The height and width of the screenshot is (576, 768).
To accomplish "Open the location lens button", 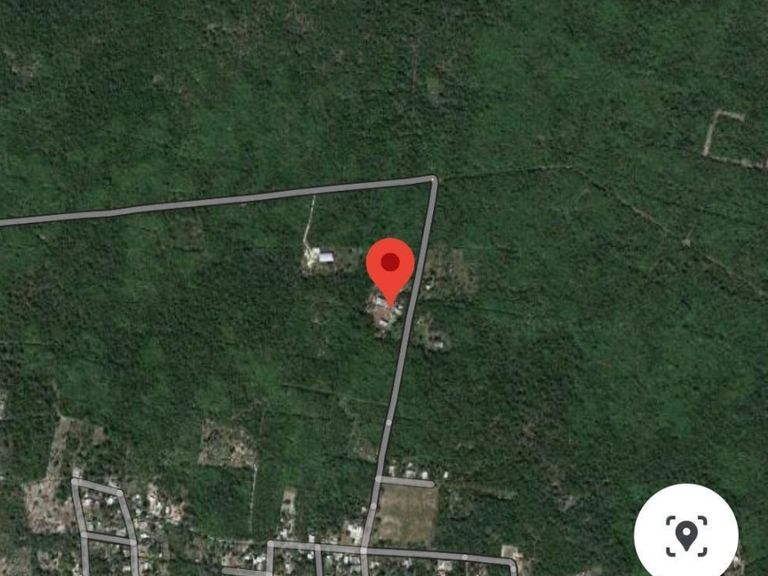I will pyautogui.click(x=686, y=535).
